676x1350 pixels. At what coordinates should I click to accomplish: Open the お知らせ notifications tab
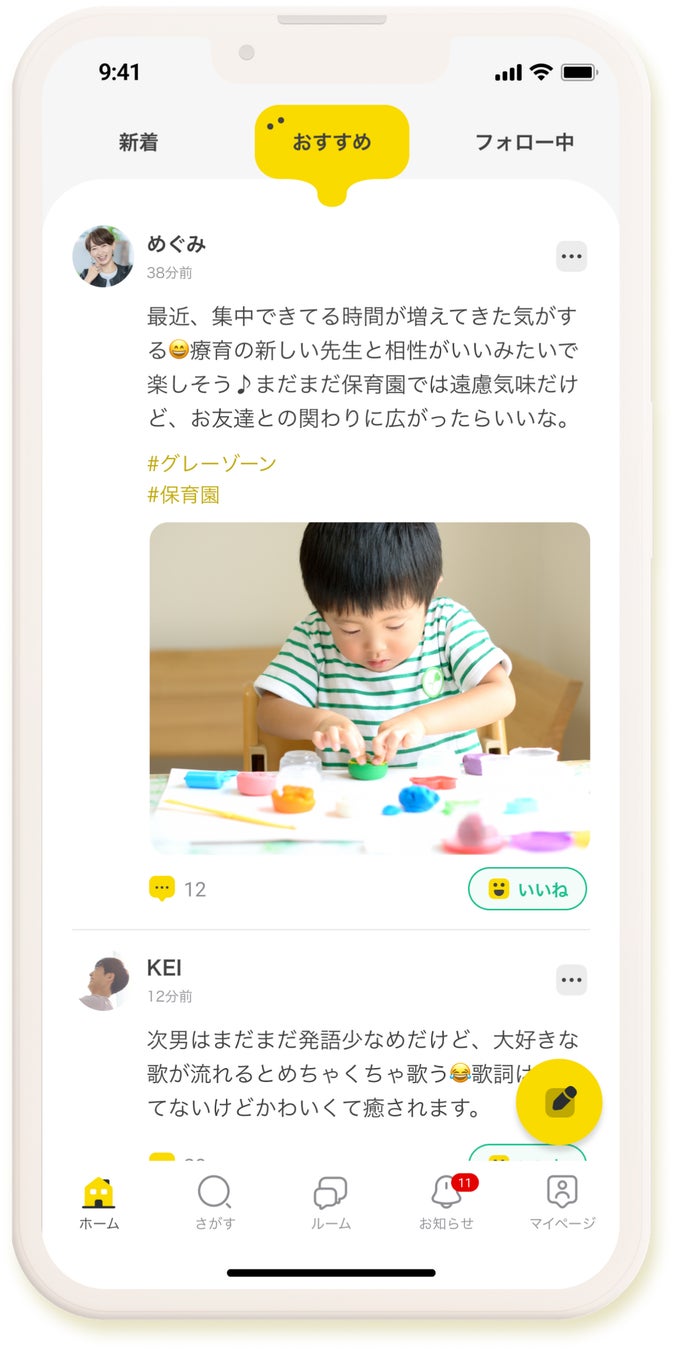point(446,1202)
